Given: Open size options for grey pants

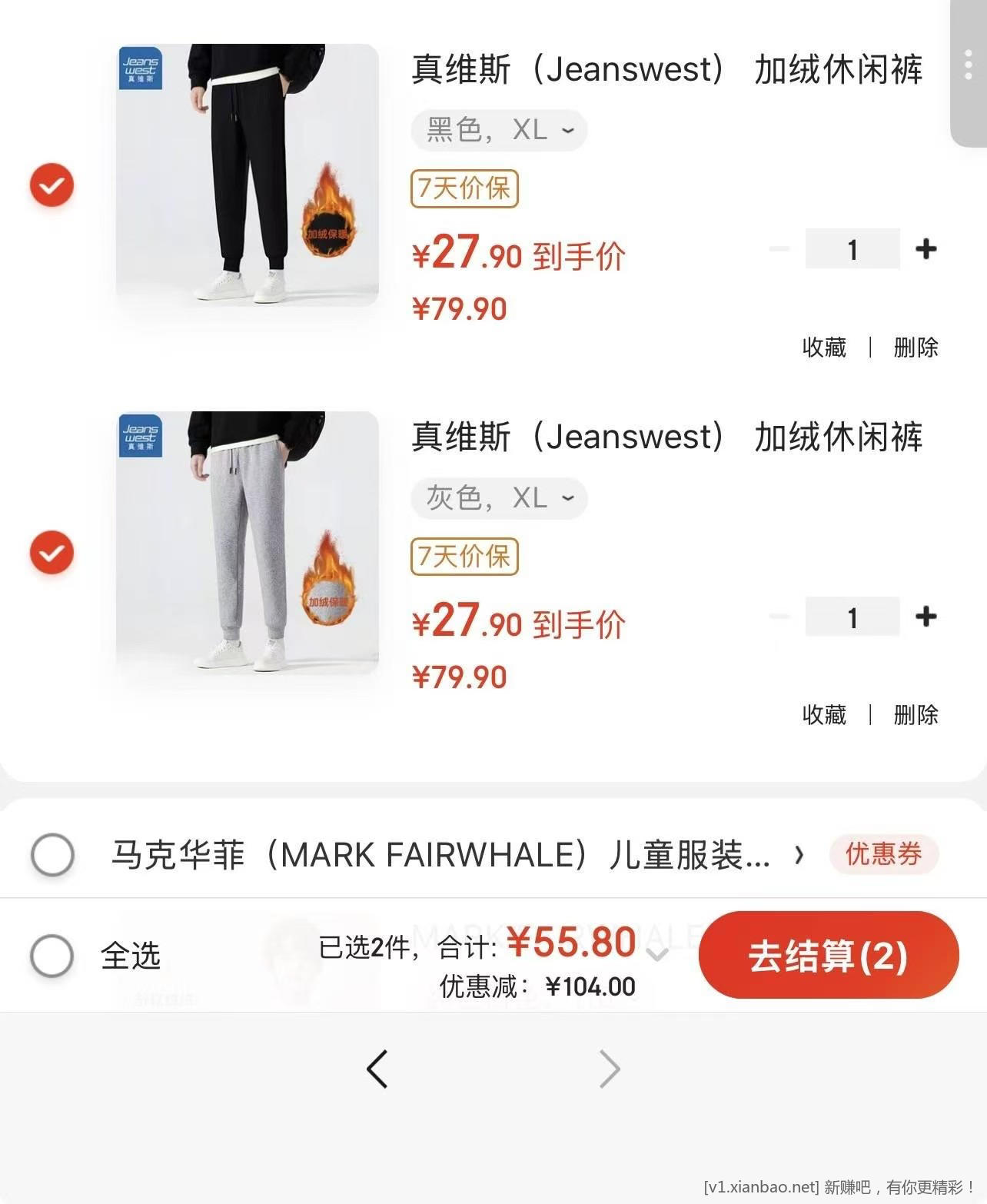Looking at the screenshot, I should pyautogui.click(x=498, y=498).
